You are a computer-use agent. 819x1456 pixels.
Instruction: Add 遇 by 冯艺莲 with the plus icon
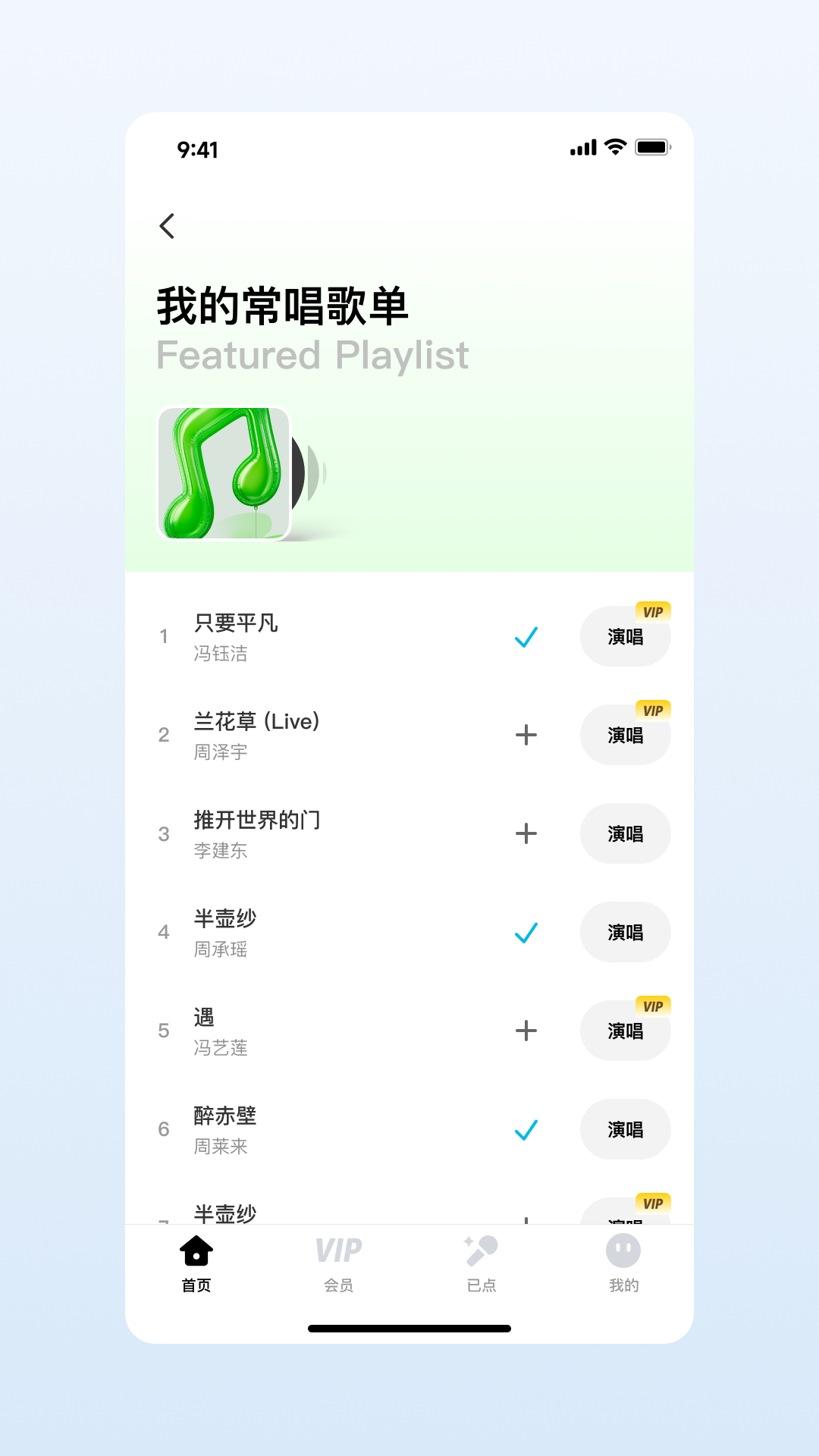(526, 1031)
